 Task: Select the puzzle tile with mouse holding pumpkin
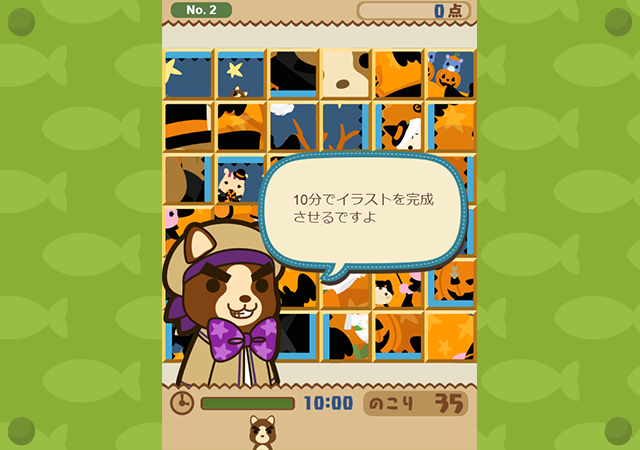(x=449, y=74)
